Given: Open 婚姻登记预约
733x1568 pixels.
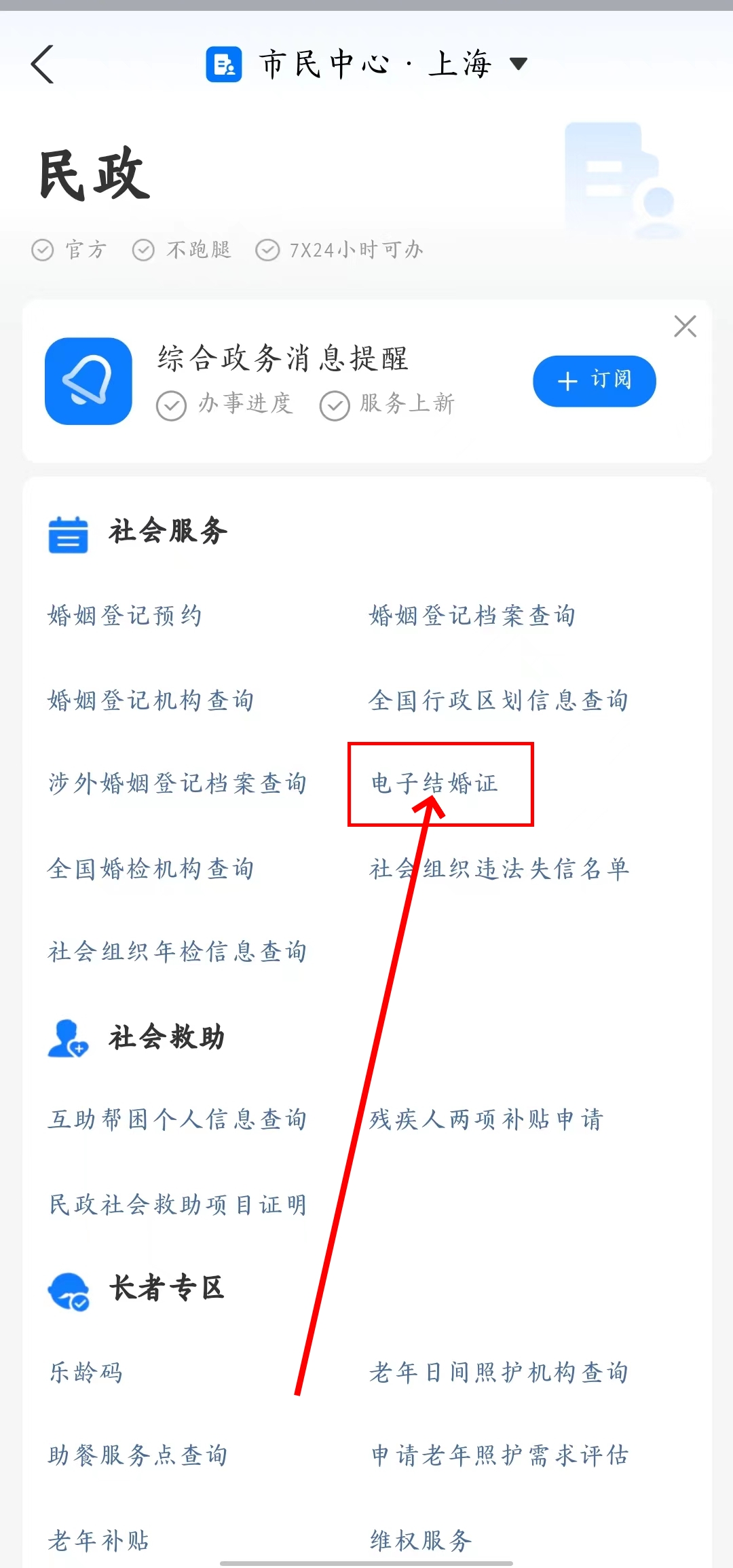Looking at the screenshot, I should (x=125, y=616).
